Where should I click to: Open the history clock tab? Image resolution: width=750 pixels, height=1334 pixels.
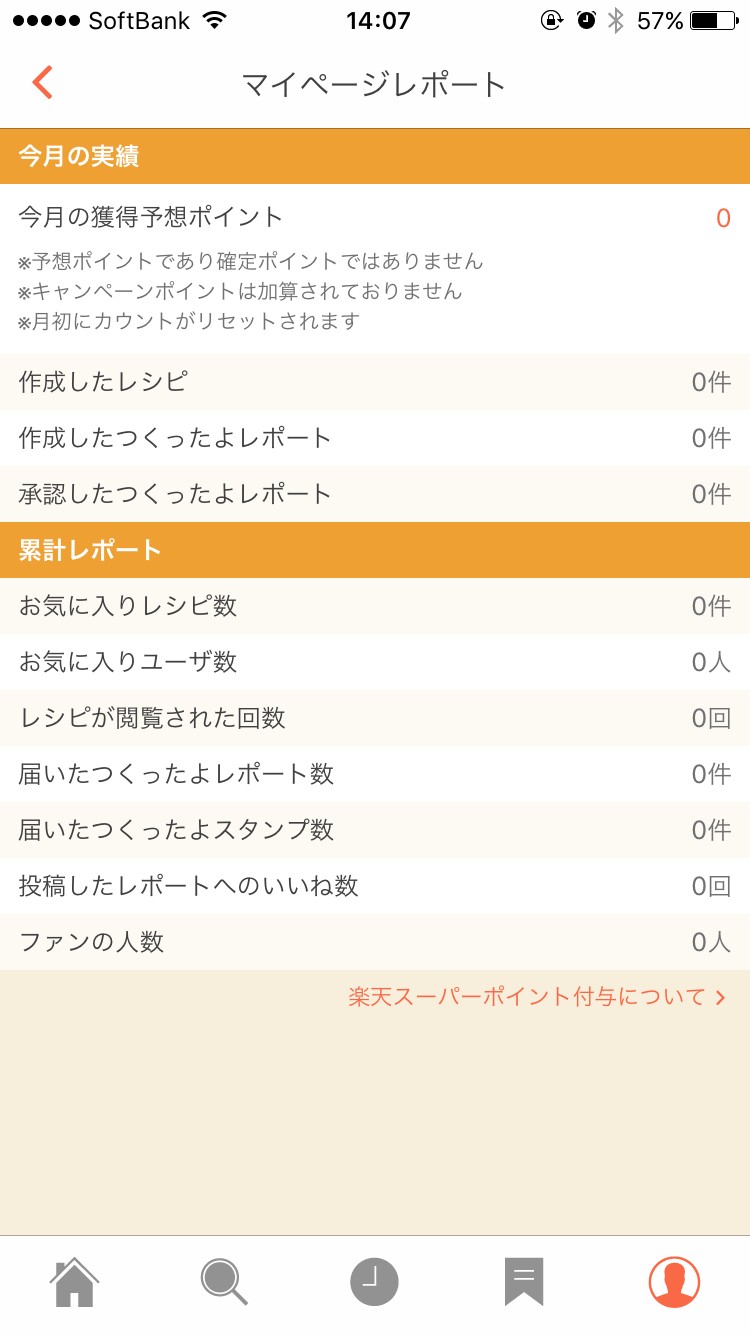pos(374,1281)
